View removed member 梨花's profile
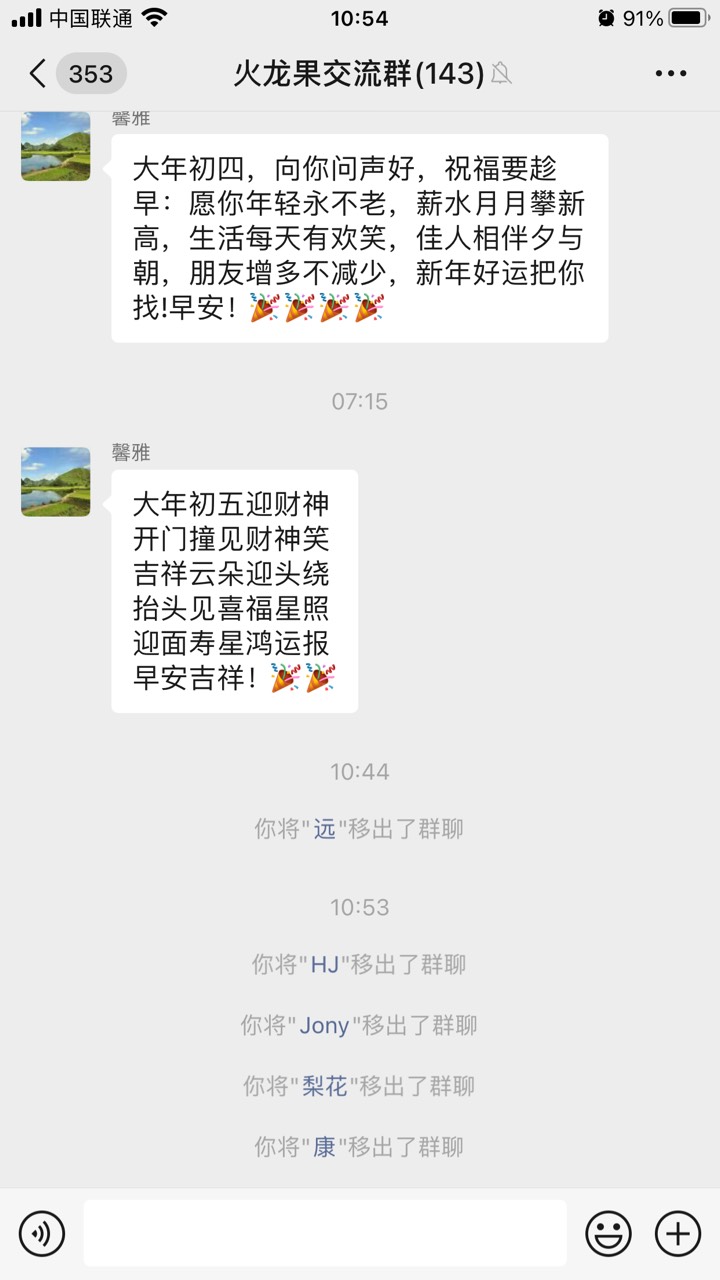Image resolution: width=720 pixels, height=1280 pixels. 325,1086
